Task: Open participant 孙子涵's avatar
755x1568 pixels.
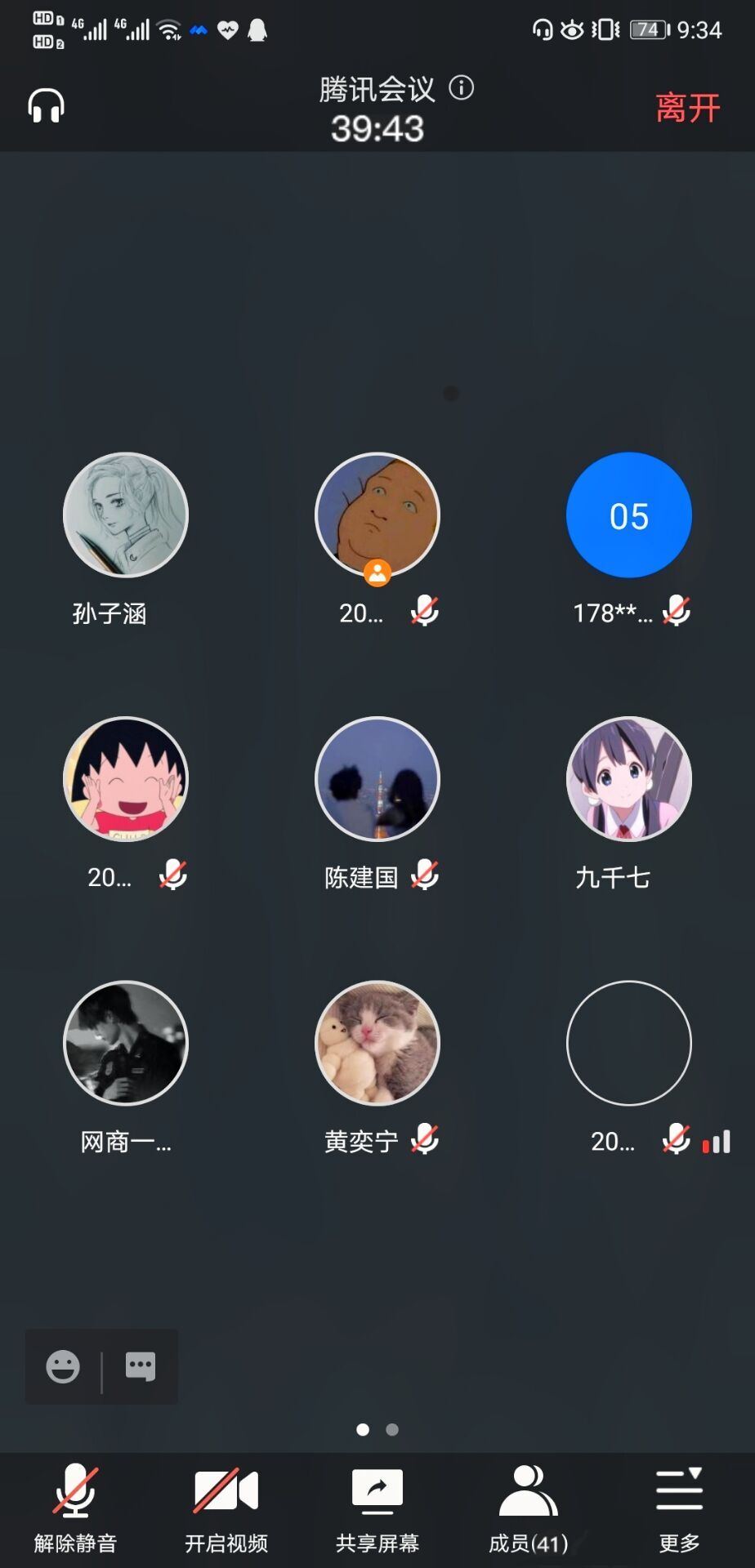Action: 126,515
